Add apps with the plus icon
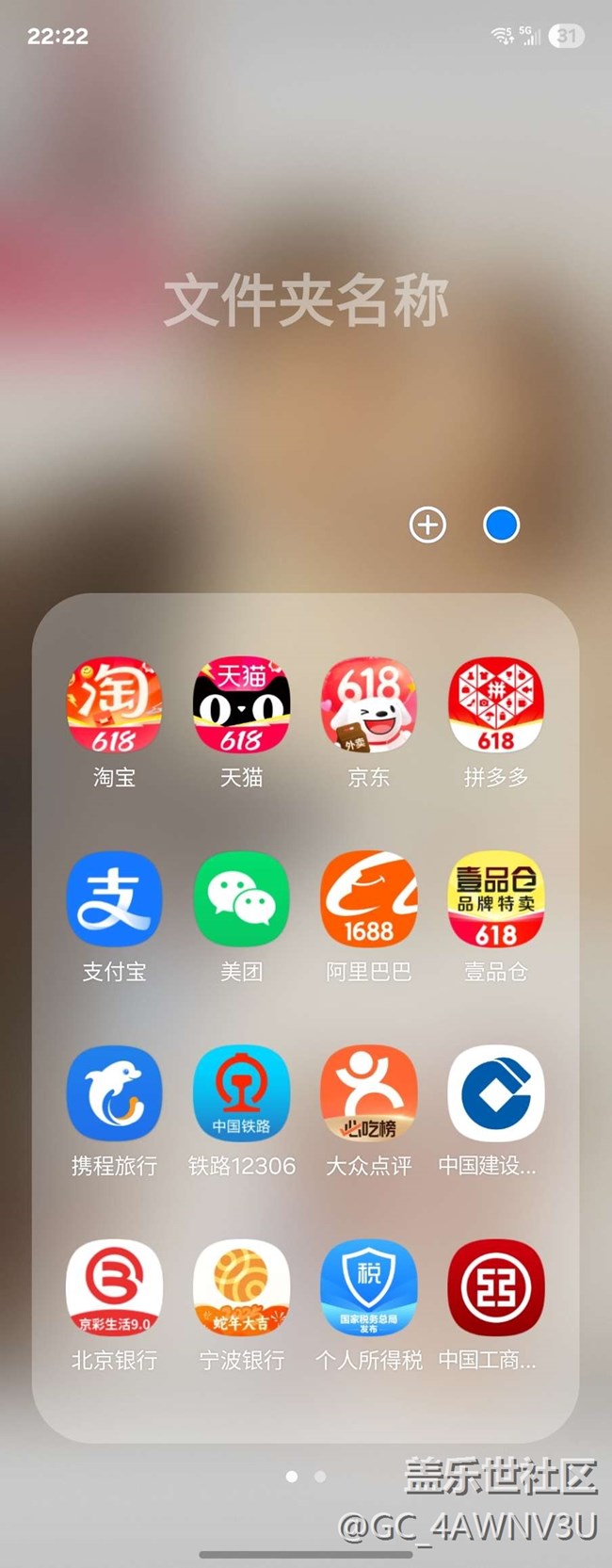 (427, 525)
